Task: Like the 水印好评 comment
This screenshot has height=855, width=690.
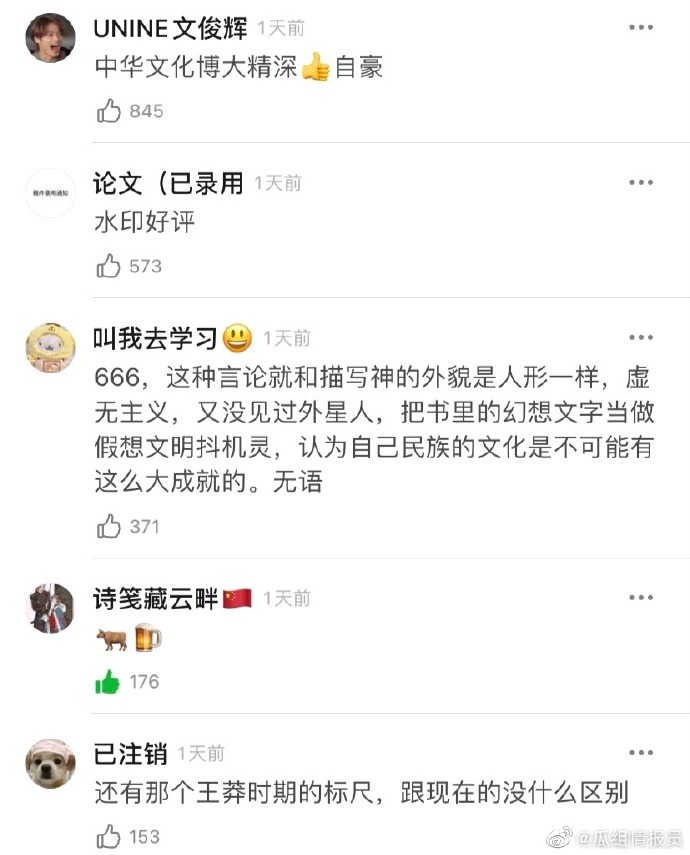Action: coord(109,266)
